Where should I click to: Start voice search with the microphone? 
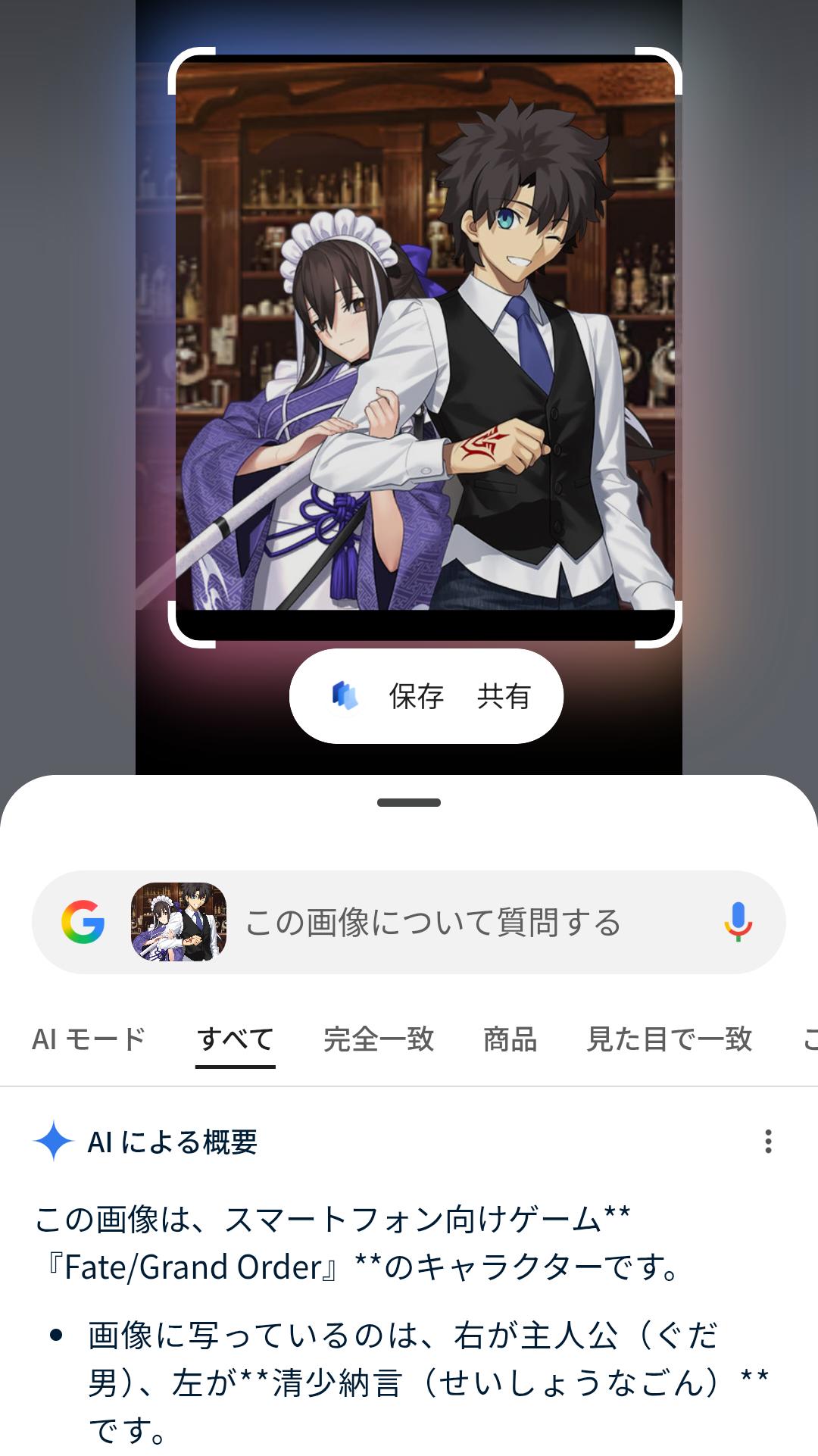(x=738, y=922)
